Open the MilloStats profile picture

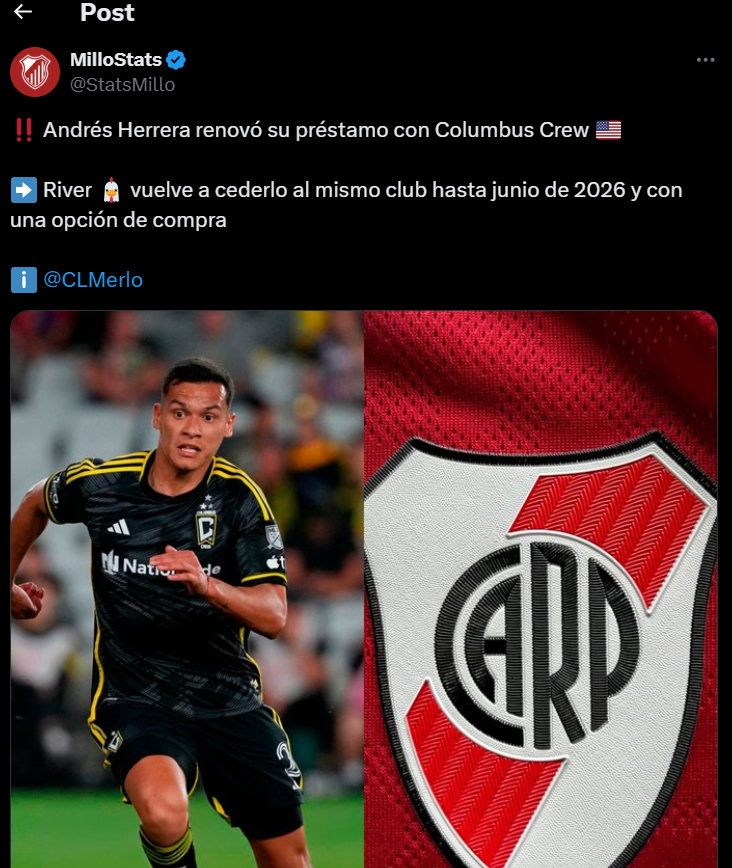35,72
